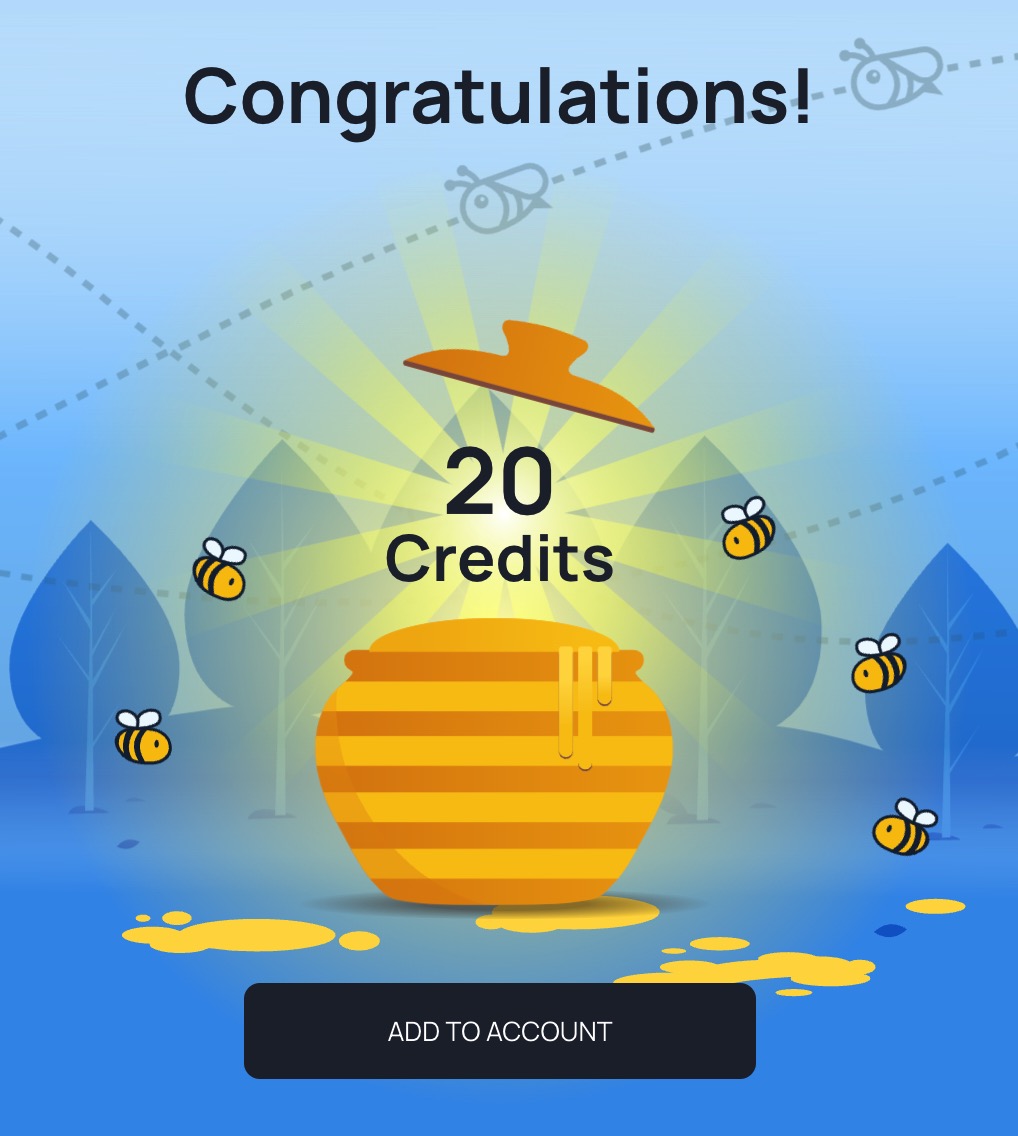
Task: Tap the Add to Account button
Action: click(499, 1031)
